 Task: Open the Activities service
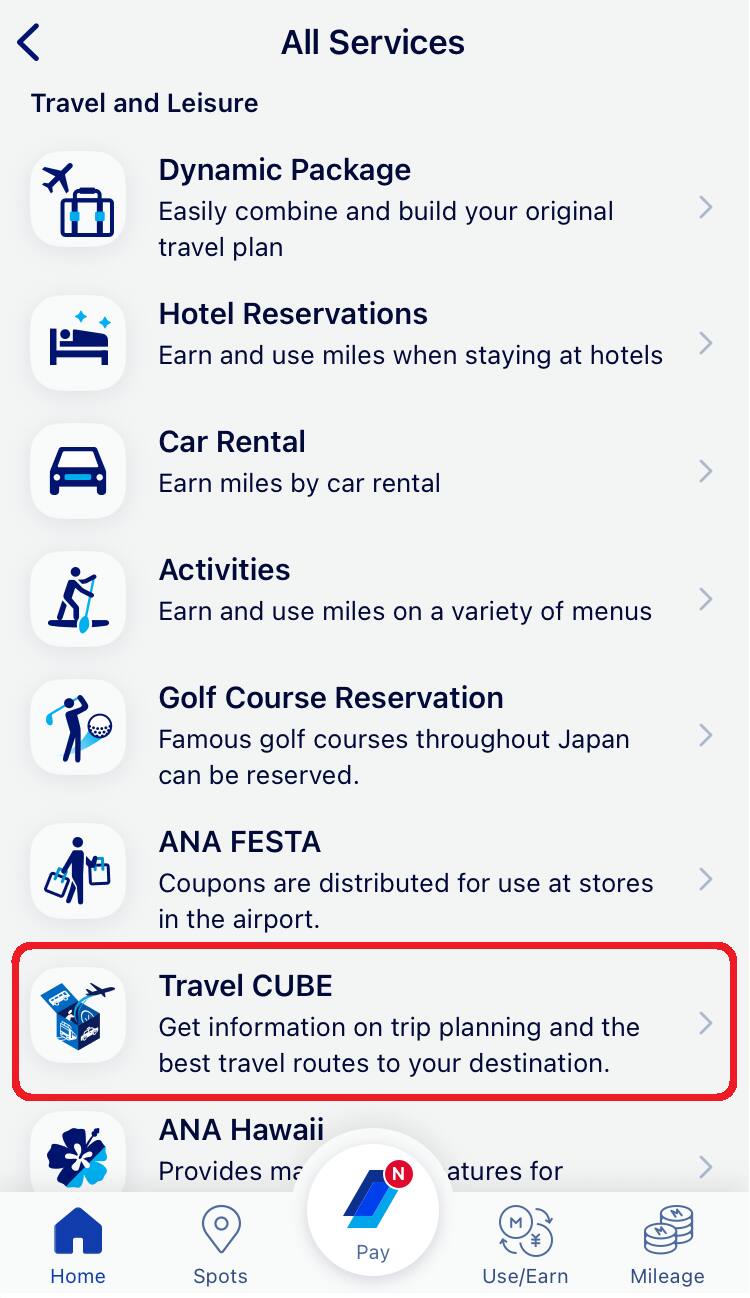click(x=375, y=599)
